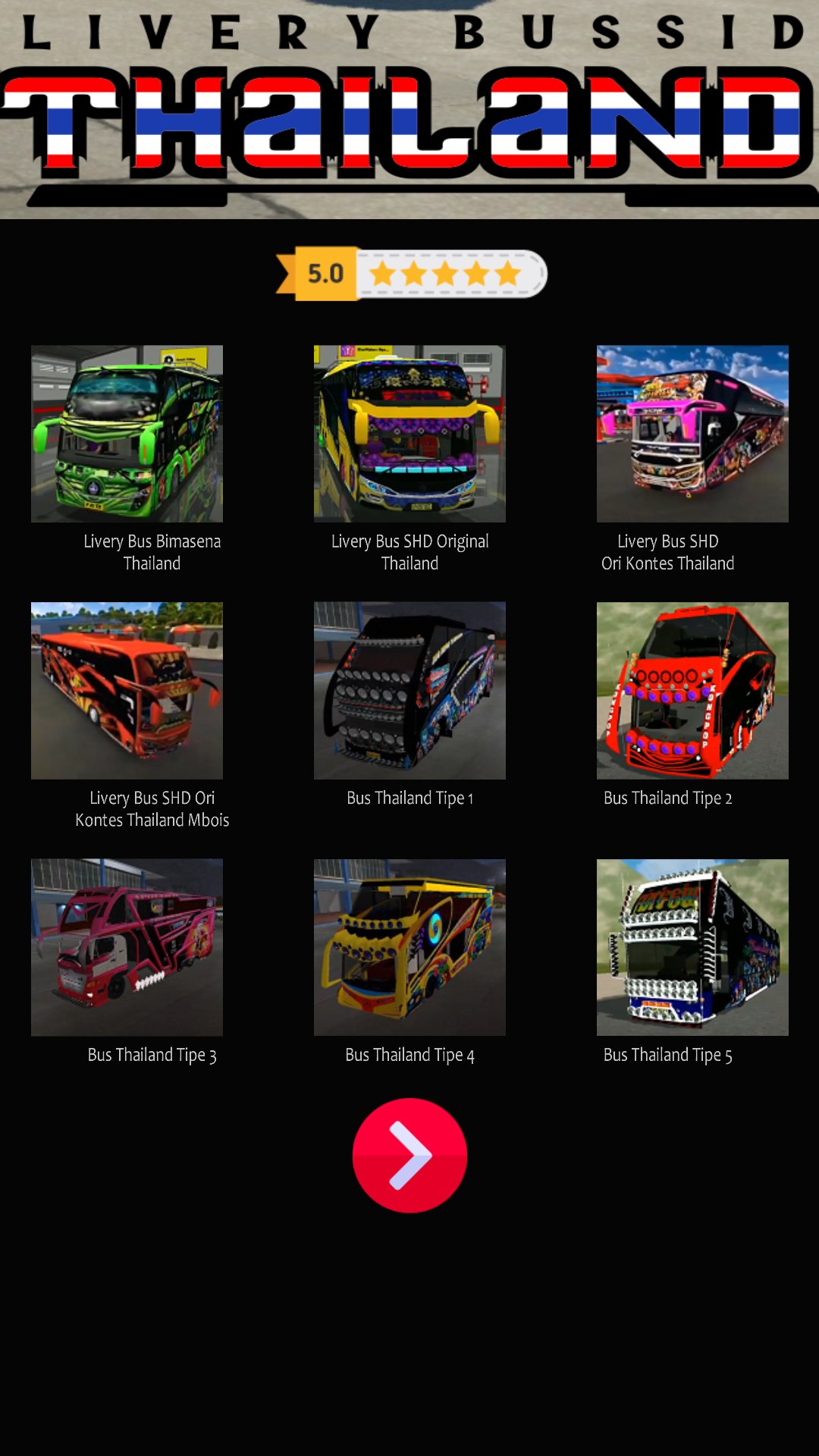Open Livery Bus SHD Ori Kontes Thailand
Image resolution: width=819 pixels, height=1456 pixels.
point(692,434)
